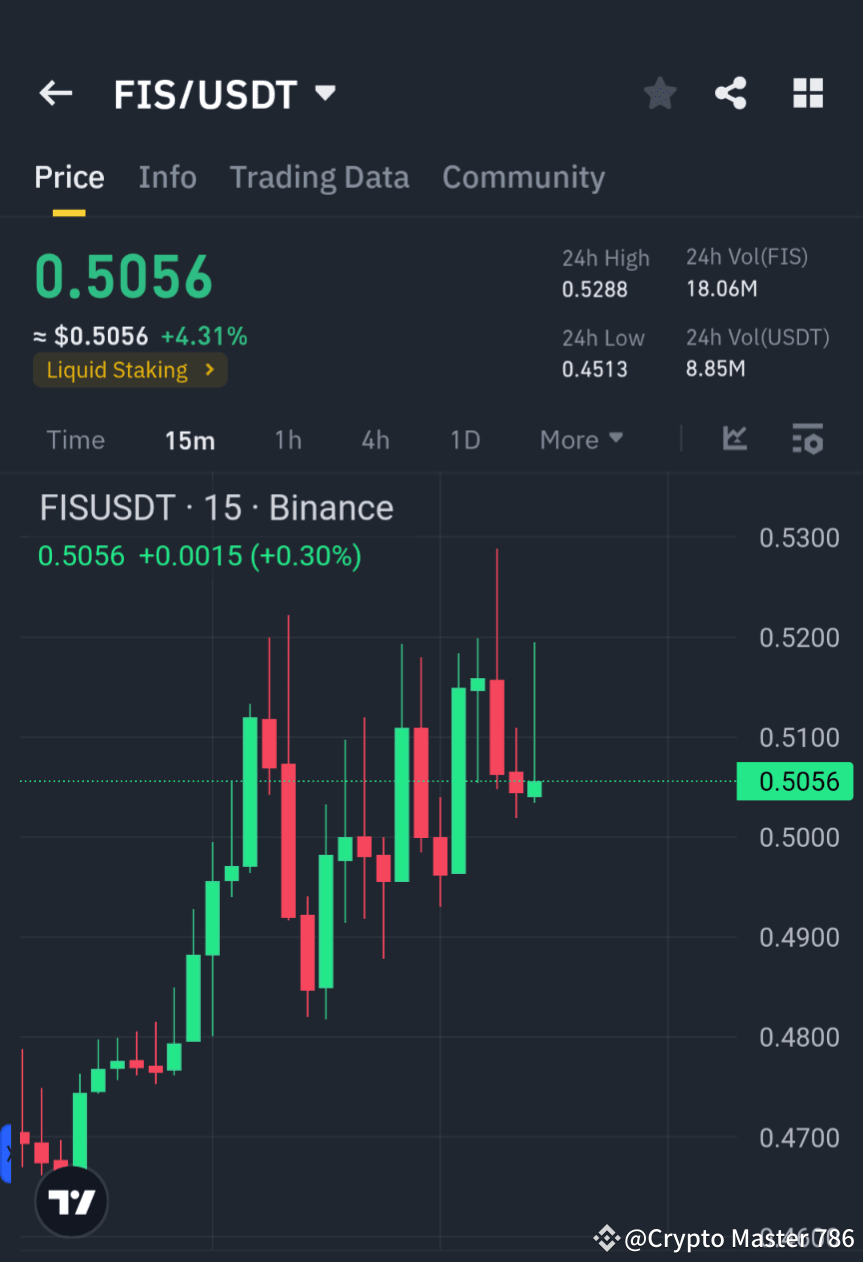This screenshot has width=863, height=1262.
Task: Open the Liquid Staking chevron link
Action: click(209, 370)
